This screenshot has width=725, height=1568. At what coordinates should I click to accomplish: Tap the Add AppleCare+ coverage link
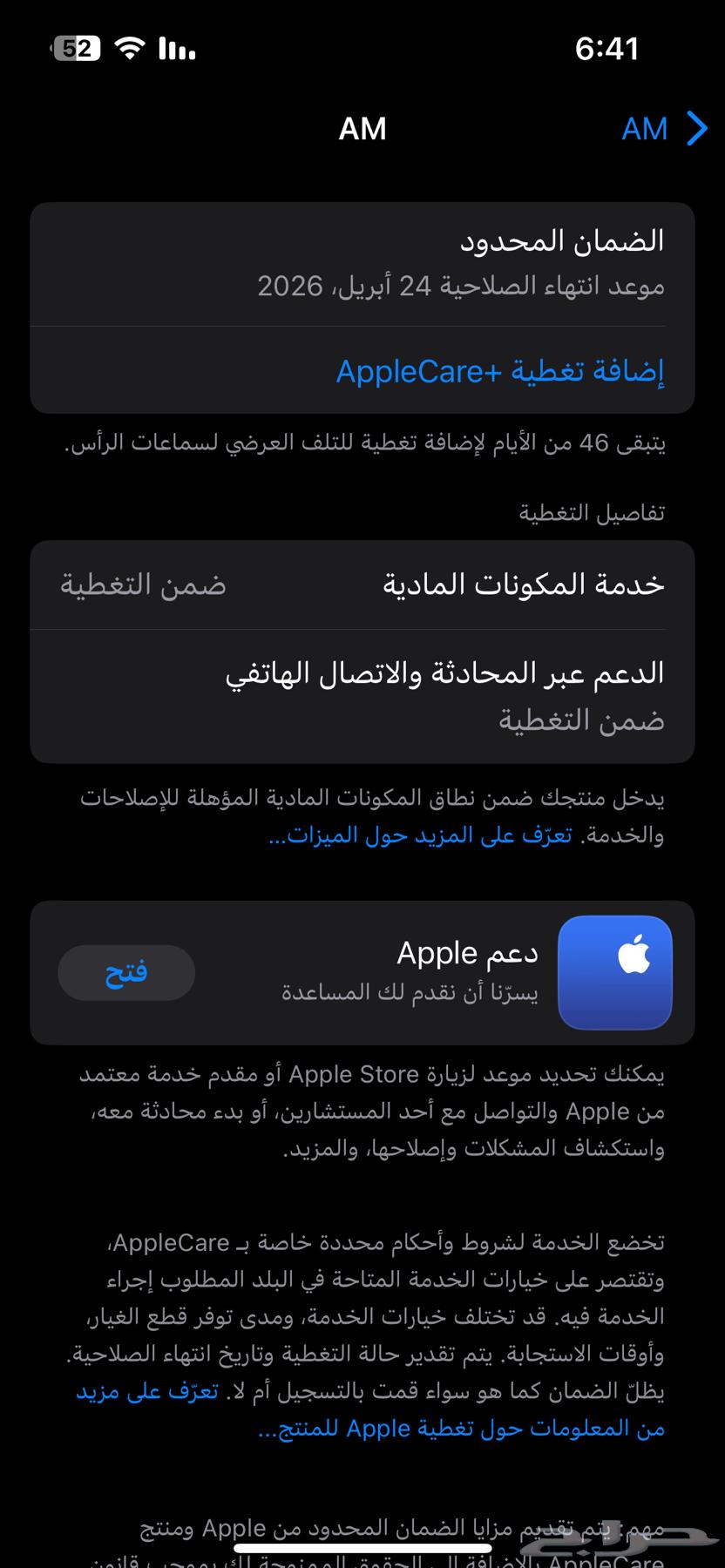500,371
